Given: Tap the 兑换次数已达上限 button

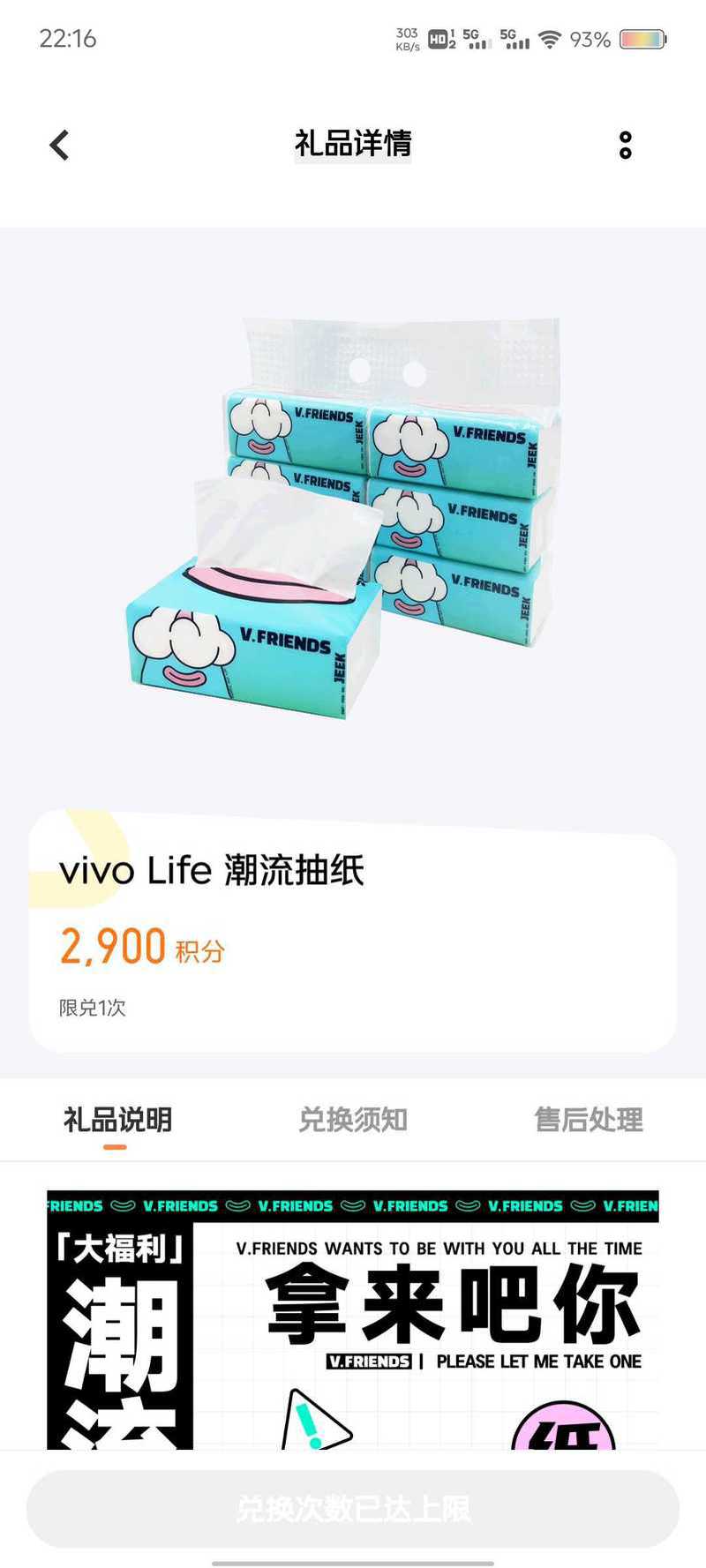Looking at the screenshot, I should 353,1508.
